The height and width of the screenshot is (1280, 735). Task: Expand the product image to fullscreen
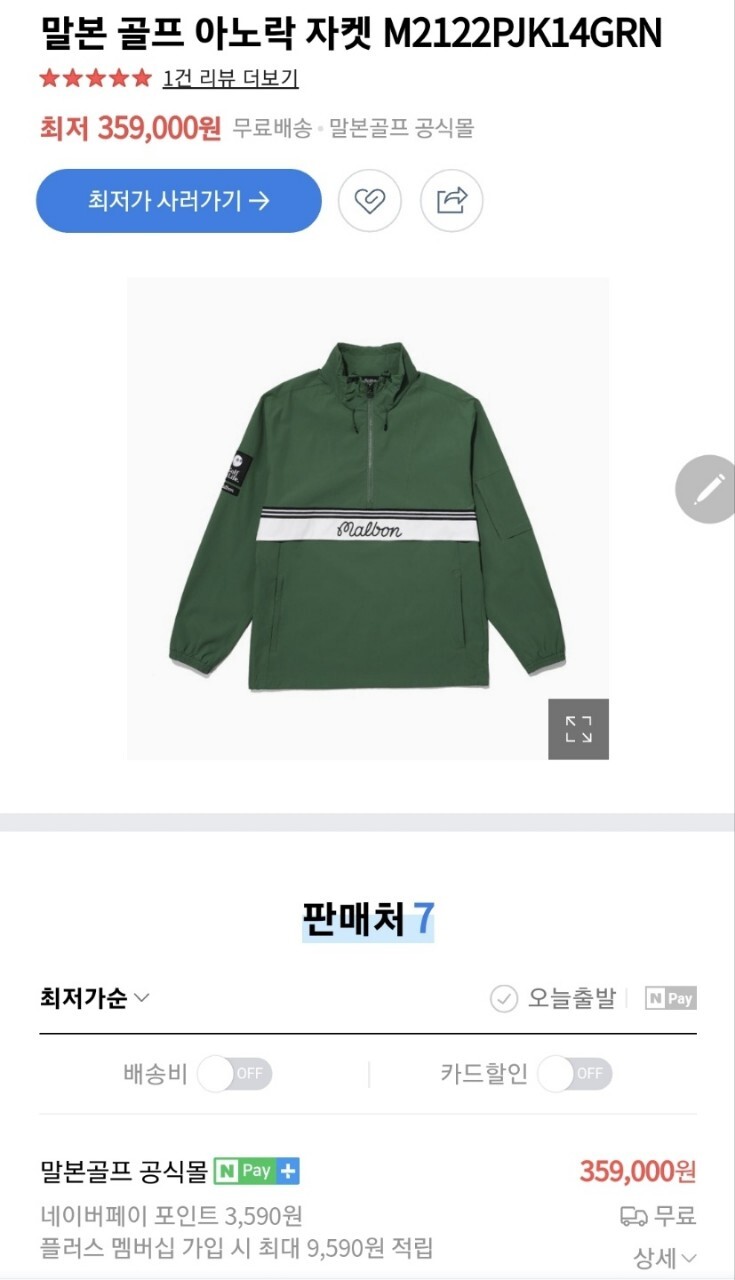click(x=578, y=729)
